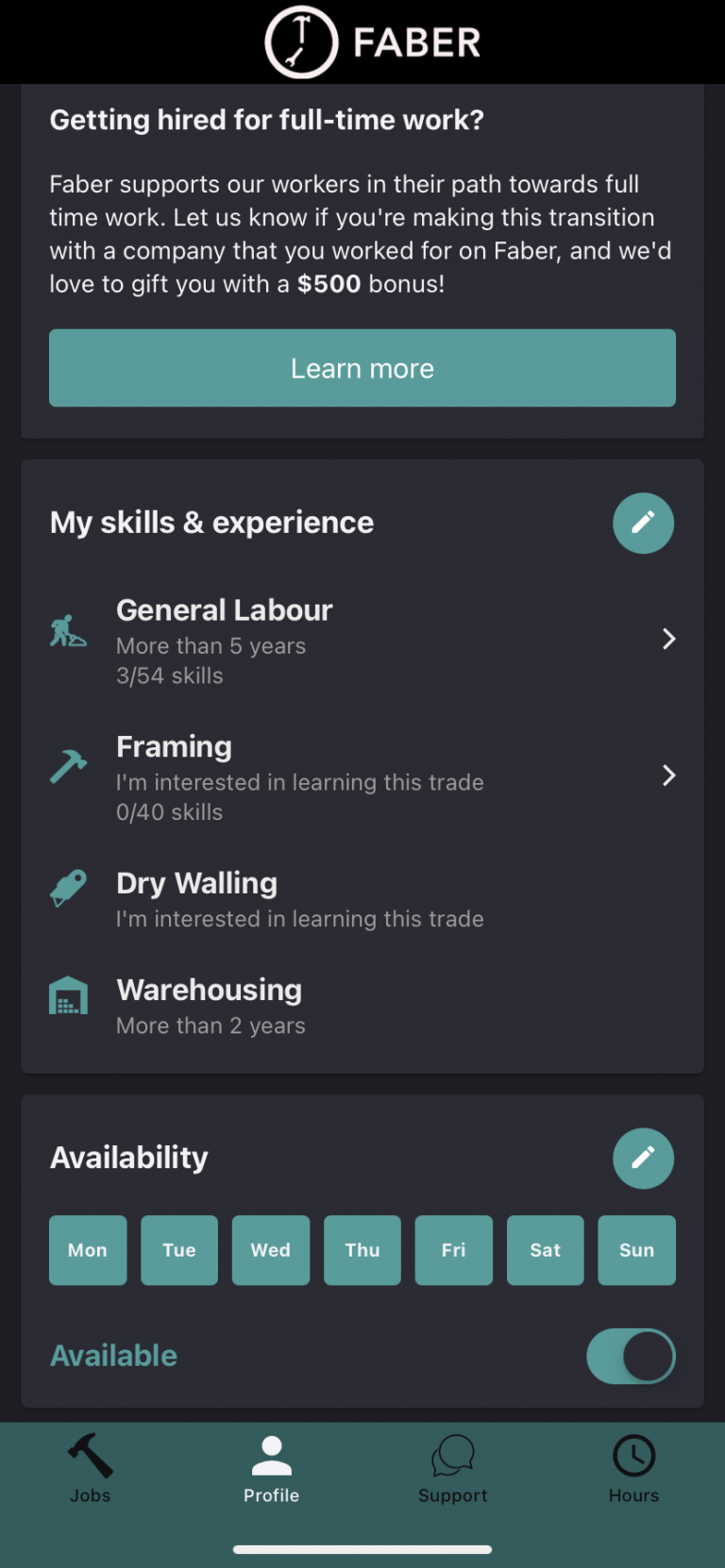The width and height of the screenshot is (725, 1568).
Task: Open the Hours clock icon
Action: [x=633, y=1455]
